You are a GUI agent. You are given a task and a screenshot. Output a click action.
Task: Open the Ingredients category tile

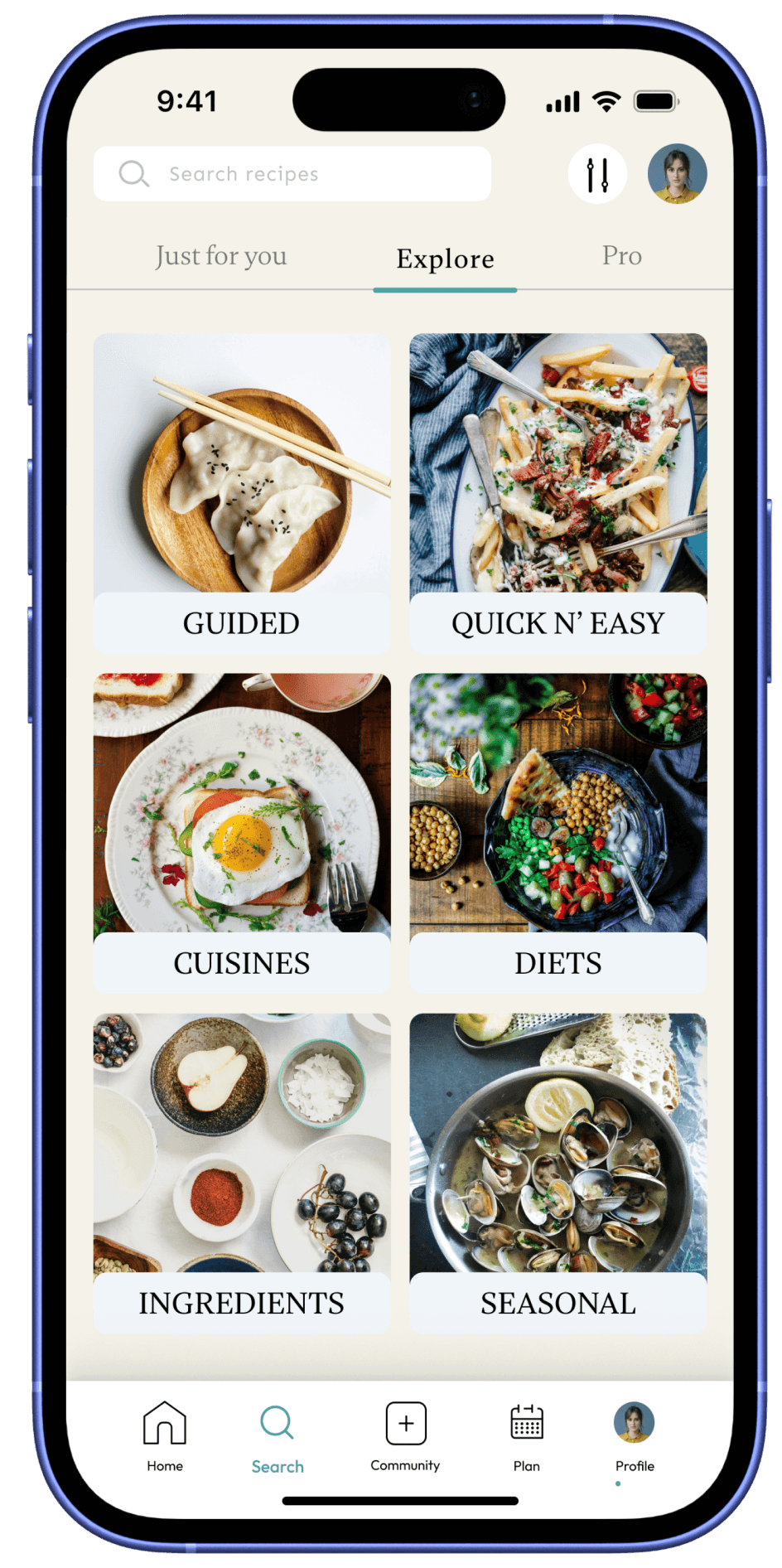pos(242,1173)
